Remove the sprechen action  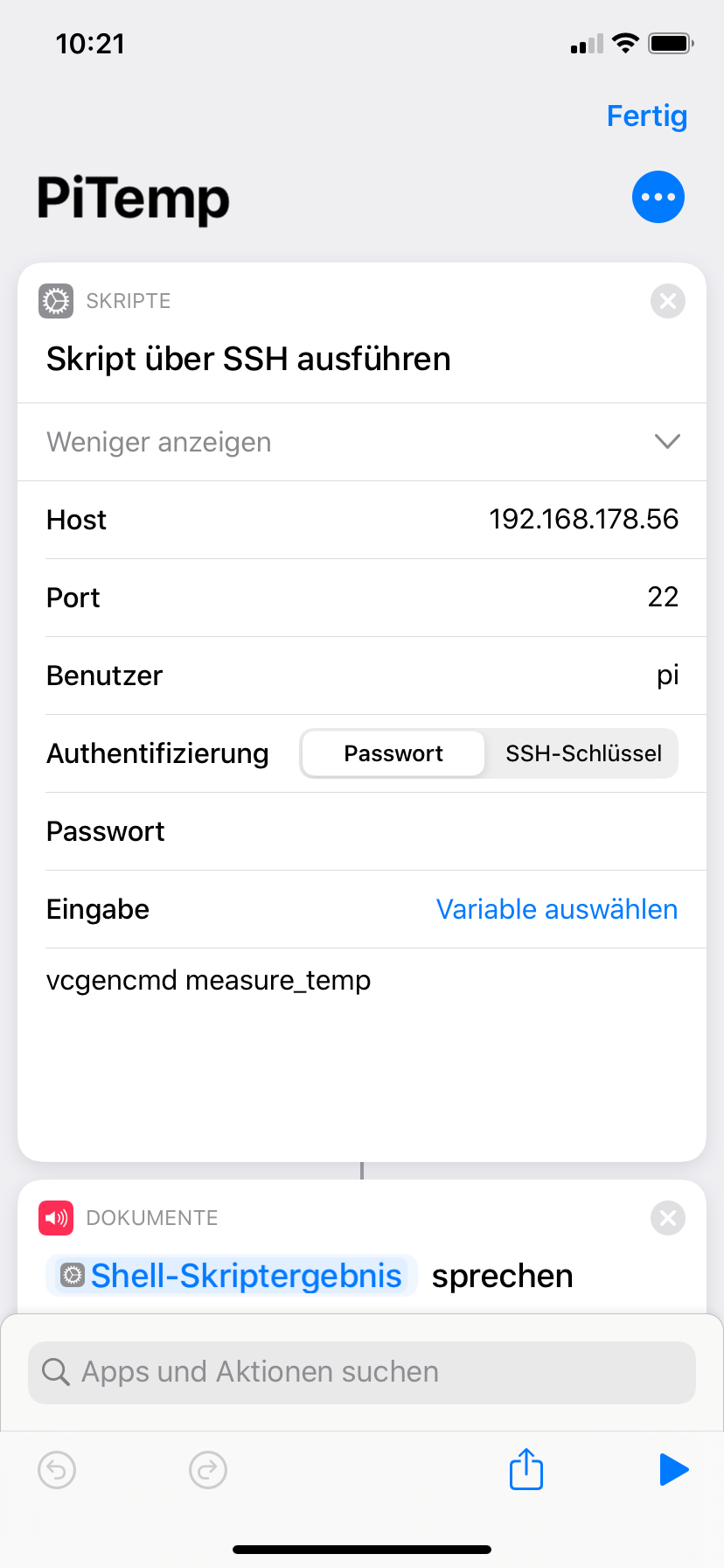(x=667, y=1218)
